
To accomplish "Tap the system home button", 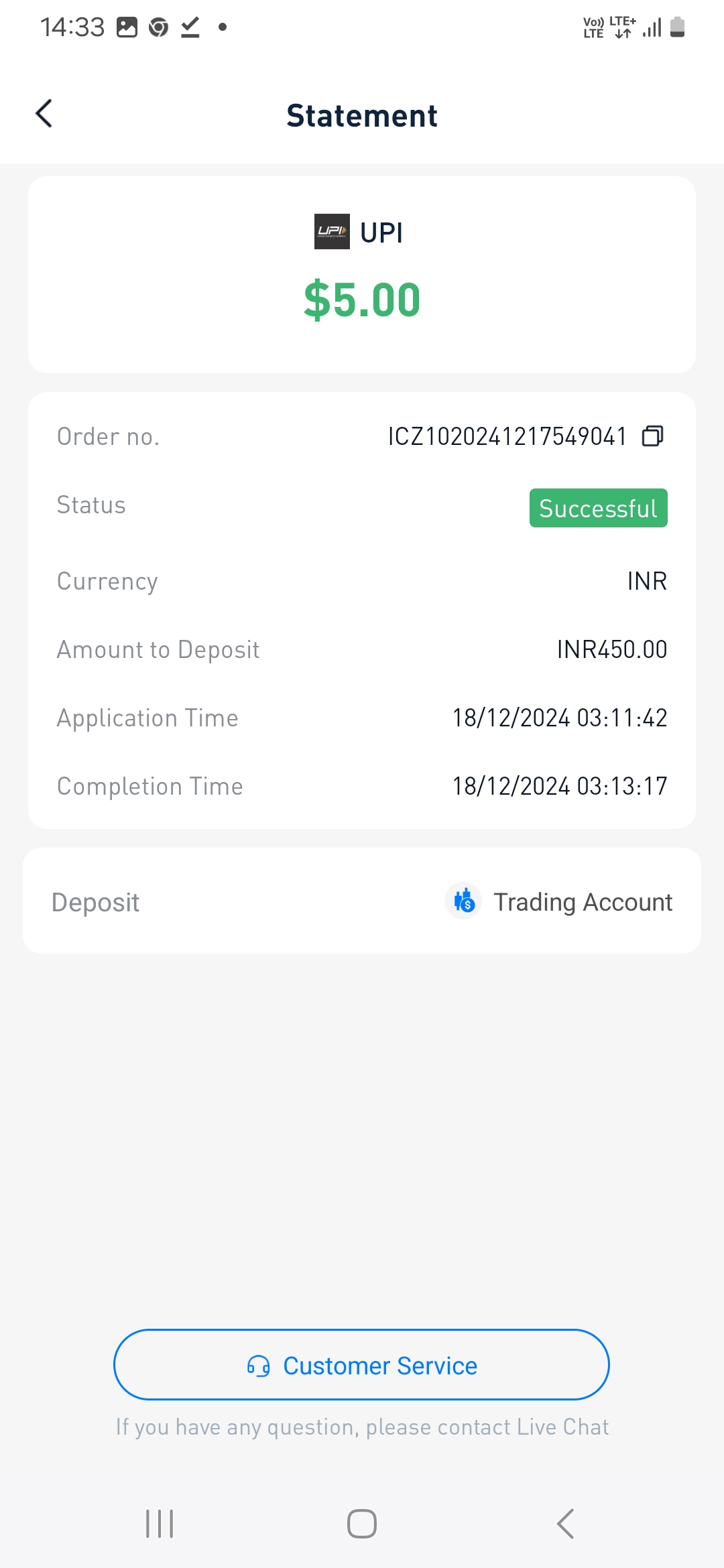I will click(361, 1524).
